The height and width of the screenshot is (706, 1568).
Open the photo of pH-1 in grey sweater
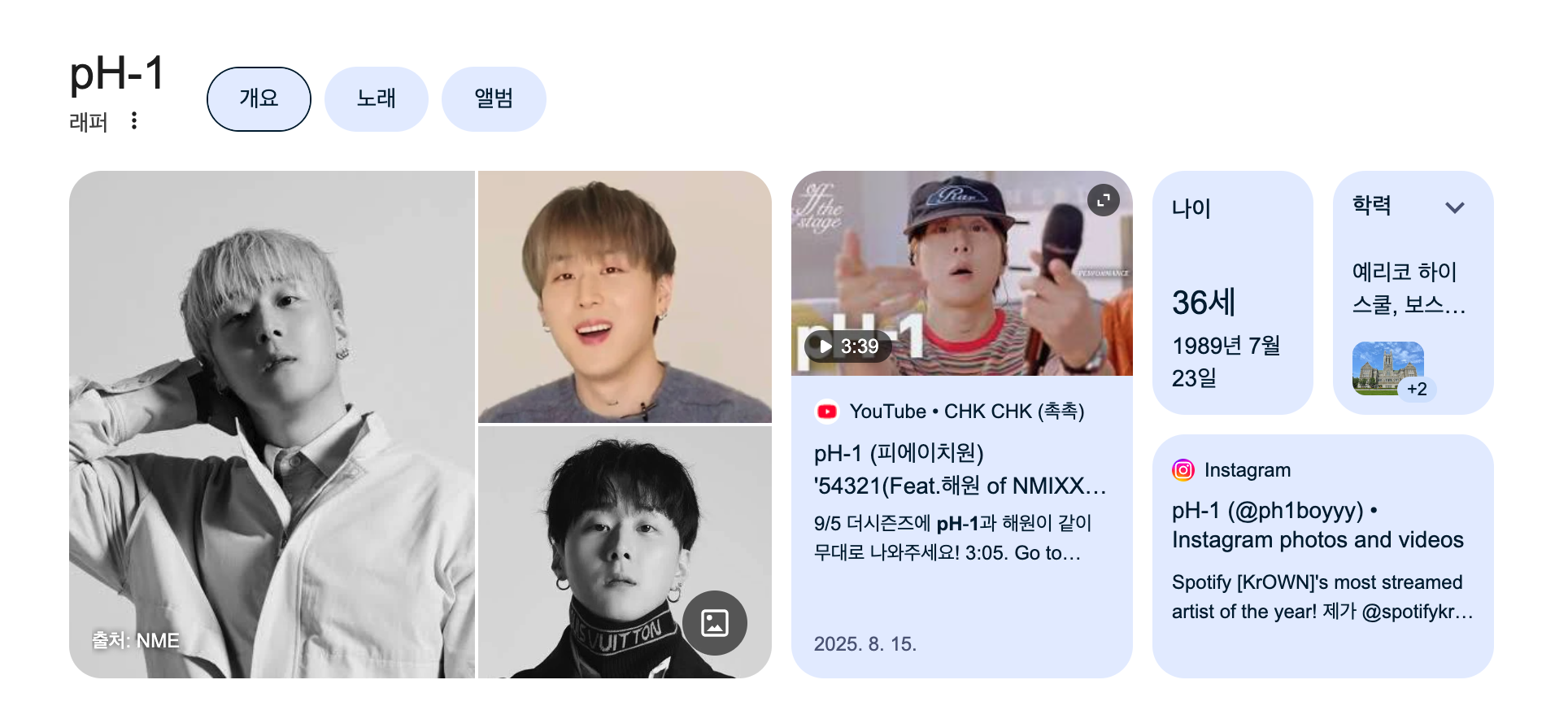[x=624, y=297]
